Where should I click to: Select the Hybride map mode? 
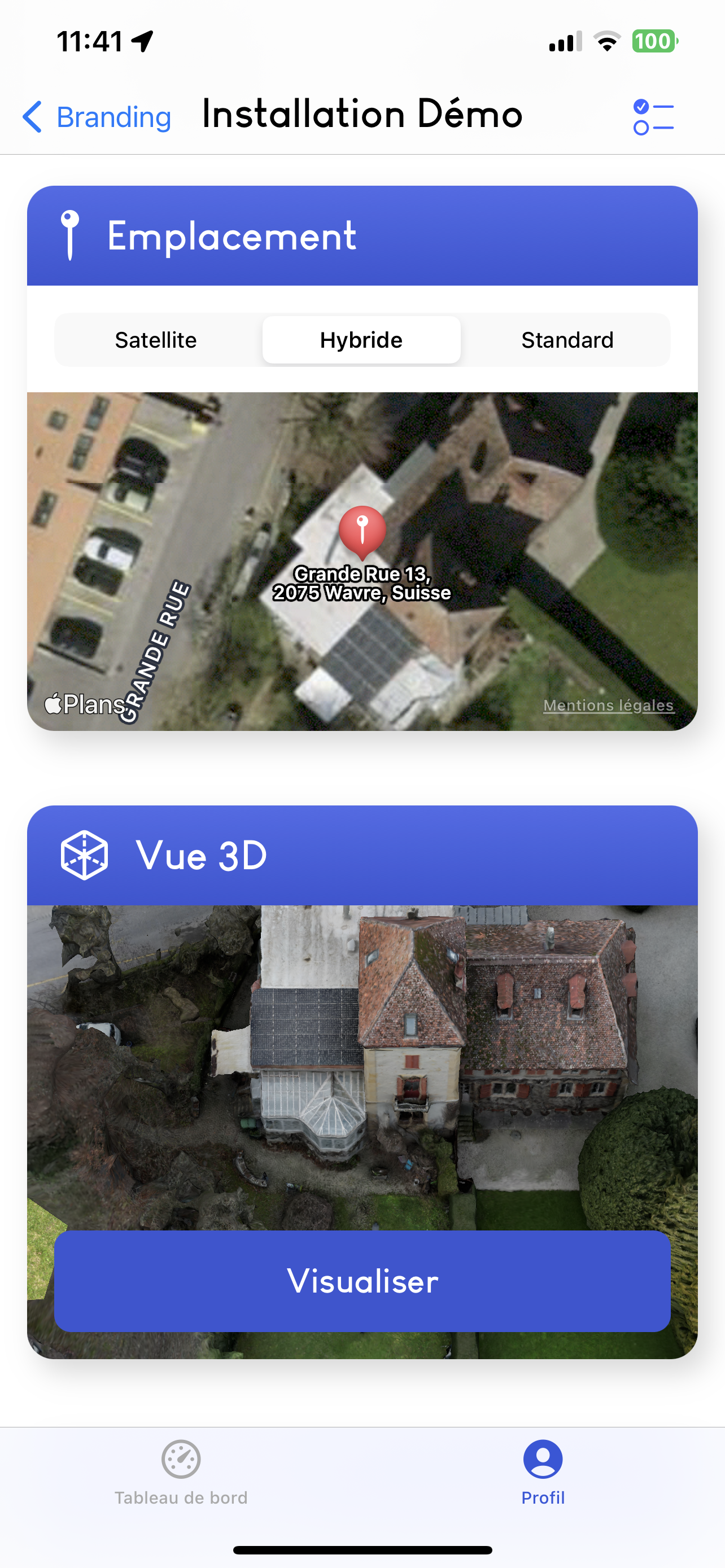(361, 340)
